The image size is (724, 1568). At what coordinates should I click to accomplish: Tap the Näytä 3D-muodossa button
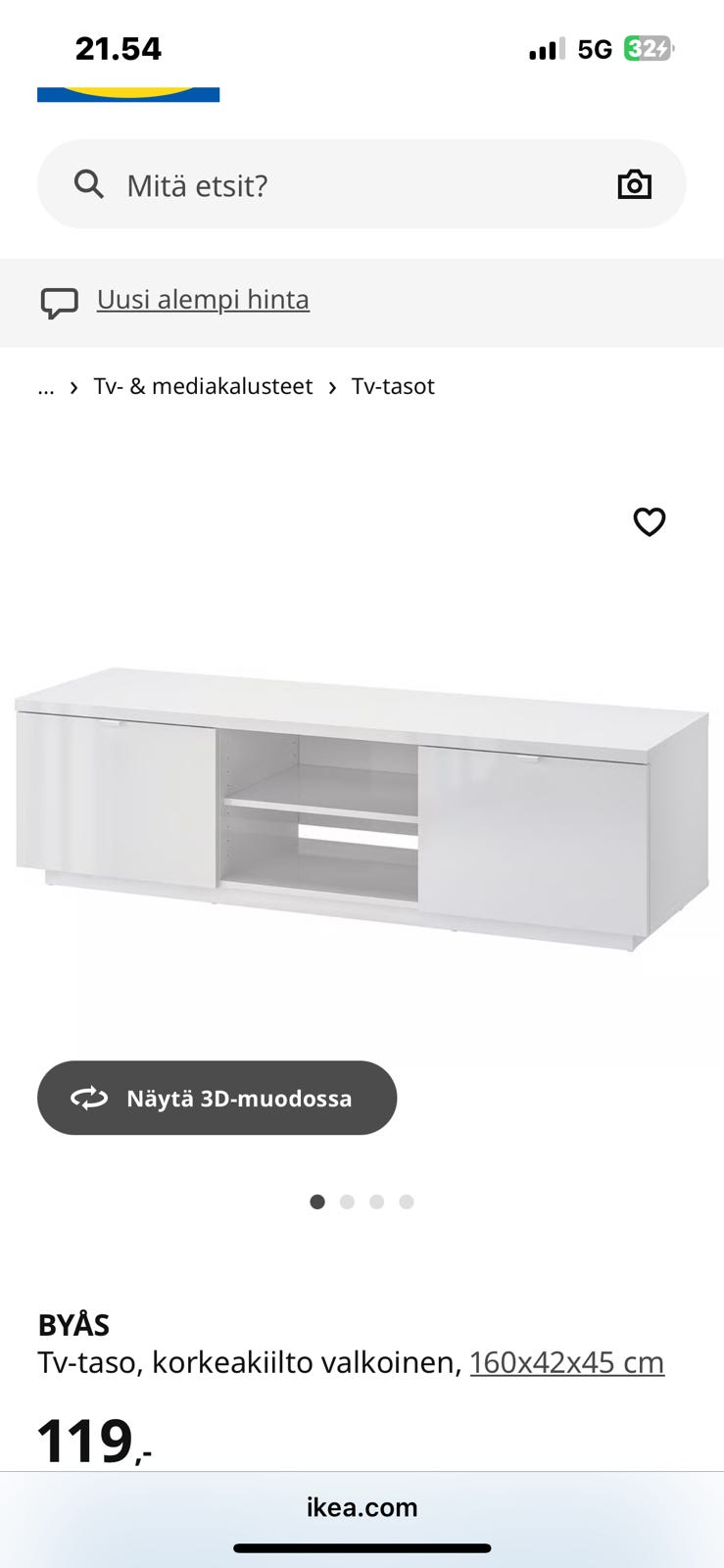pos(217,1098)
